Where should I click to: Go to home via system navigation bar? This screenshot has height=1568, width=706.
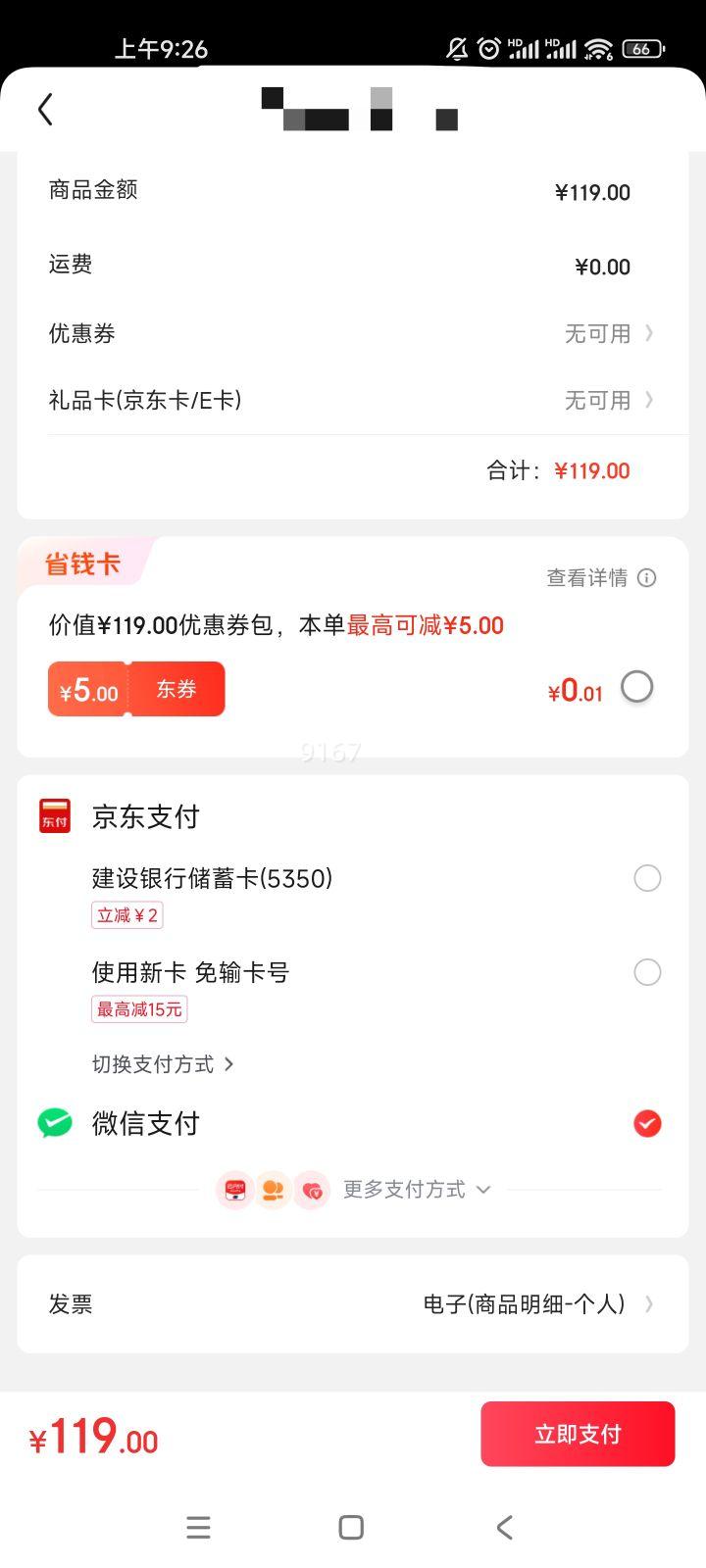pos(351,1527)
